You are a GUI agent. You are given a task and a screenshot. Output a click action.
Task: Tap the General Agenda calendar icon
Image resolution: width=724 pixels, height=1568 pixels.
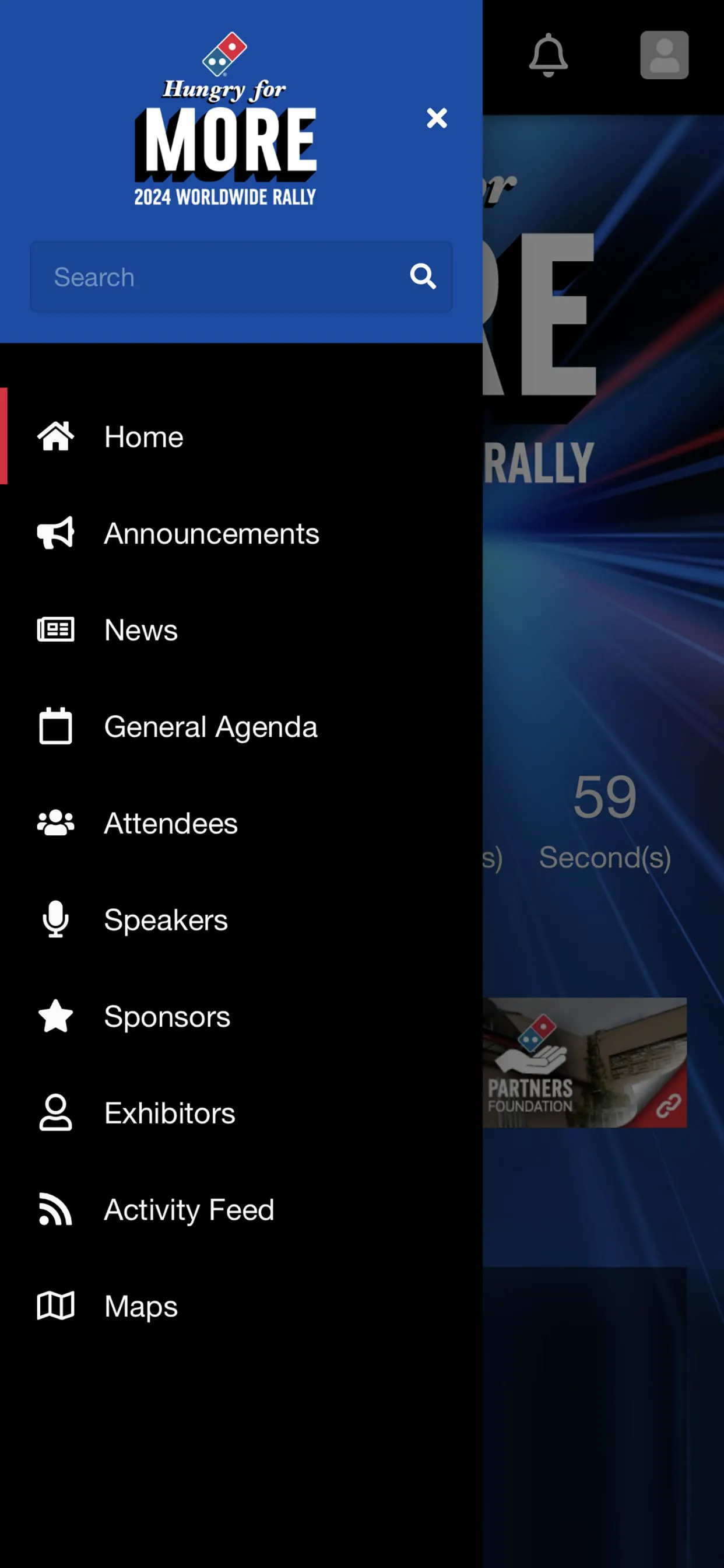55,726
